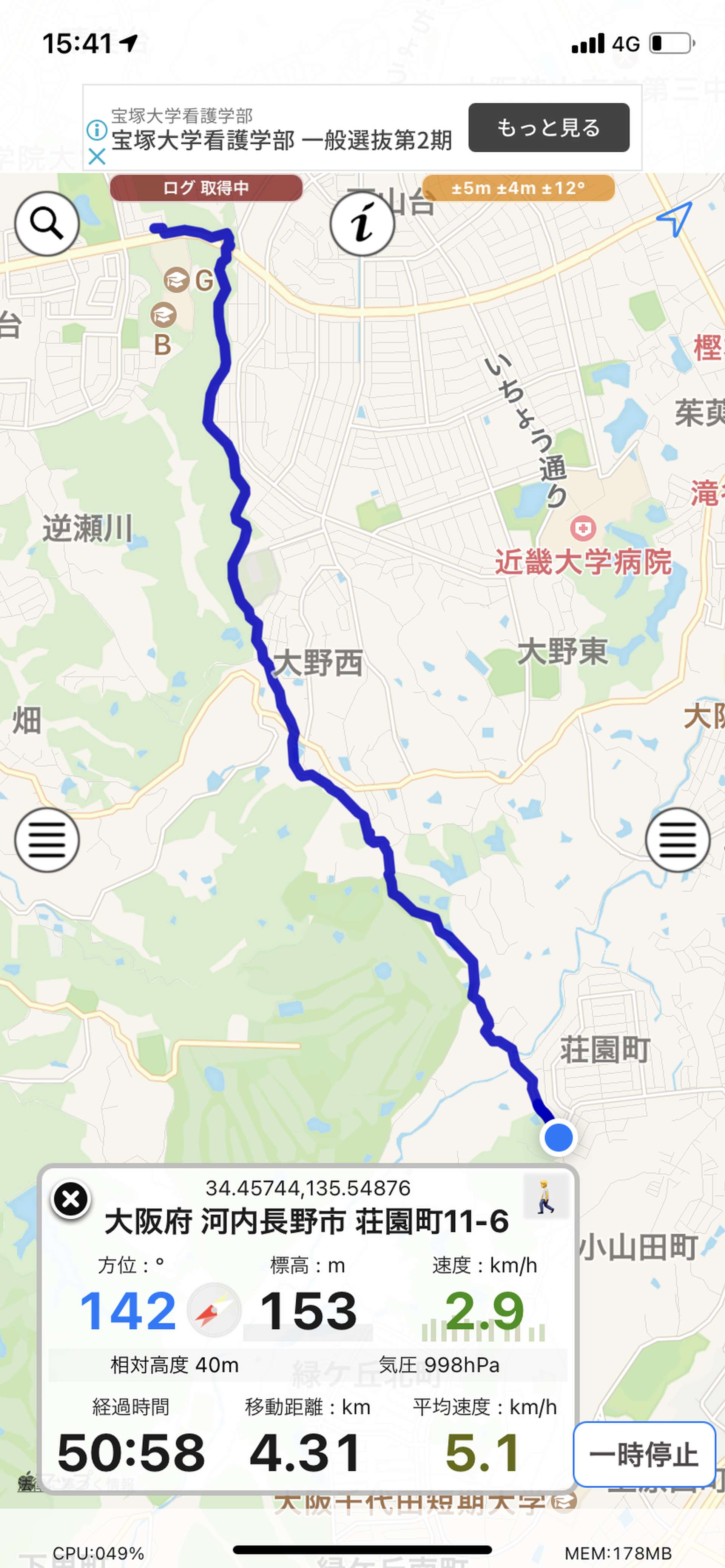725x1568 pixels.
Task: Close the location info panel
Action: (x=71, y=1199)
